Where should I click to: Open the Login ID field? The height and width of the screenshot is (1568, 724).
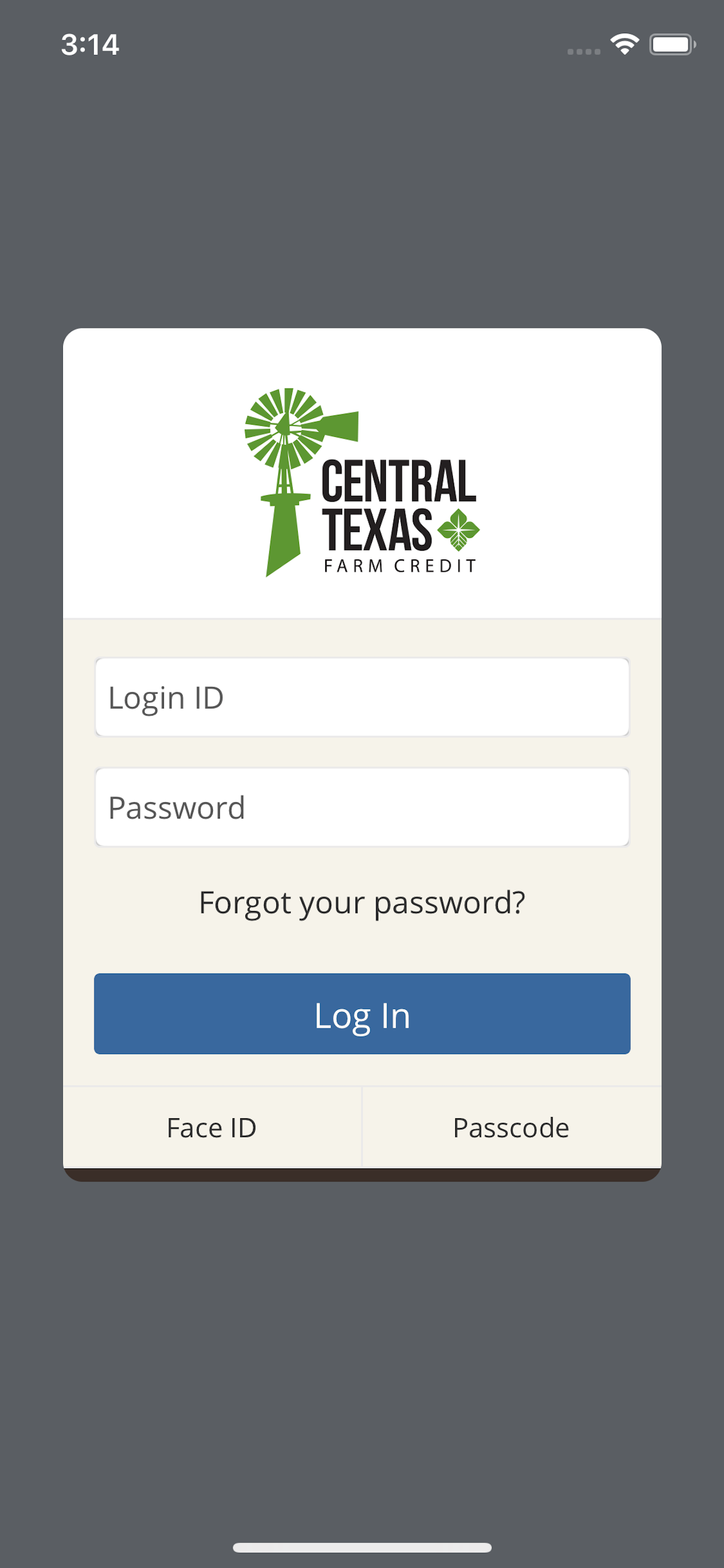(362, 697)
